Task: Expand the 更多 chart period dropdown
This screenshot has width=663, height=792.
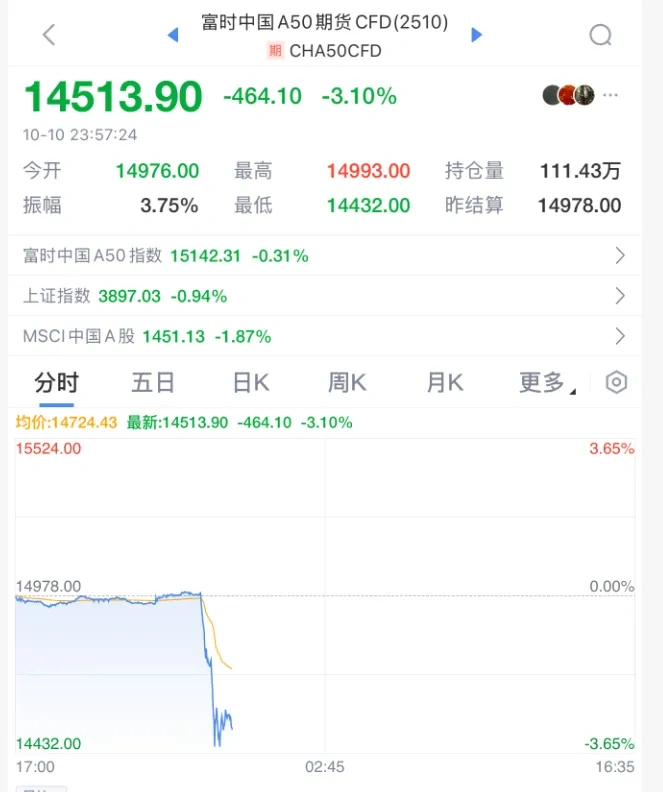Action: click(546, 382)
